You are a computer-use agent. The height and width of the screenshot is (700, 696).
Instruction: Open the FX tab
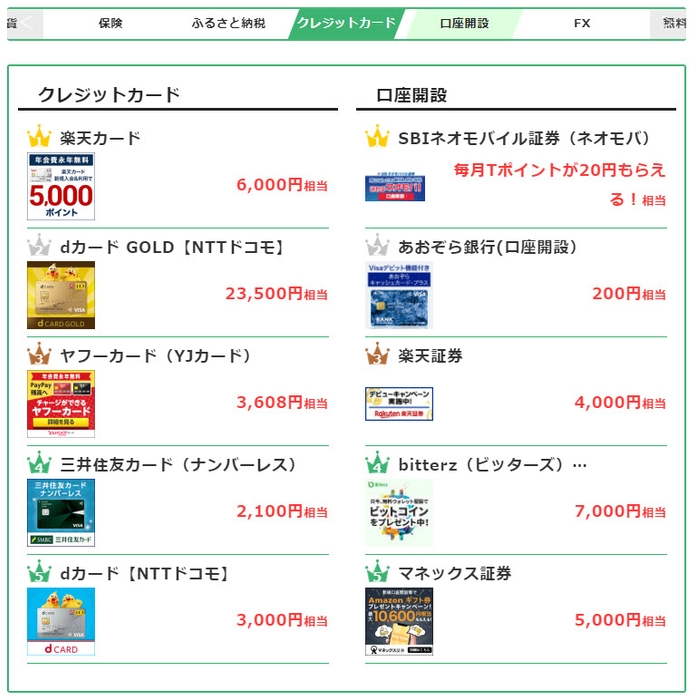click(x=582, y=23)
